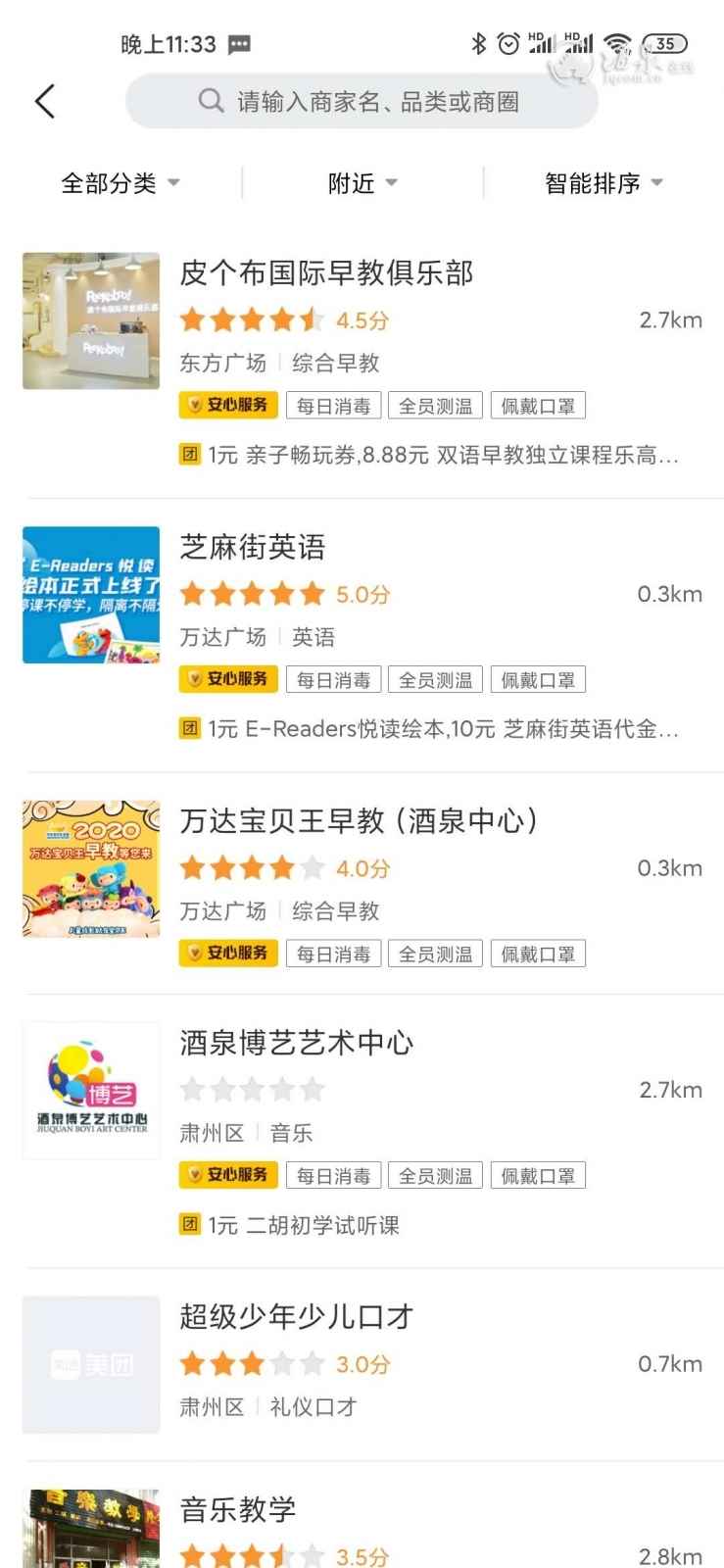Screen dimensions: 724x1568
Task: Open the 附近 location filter
Action: [x=362, y=183]
